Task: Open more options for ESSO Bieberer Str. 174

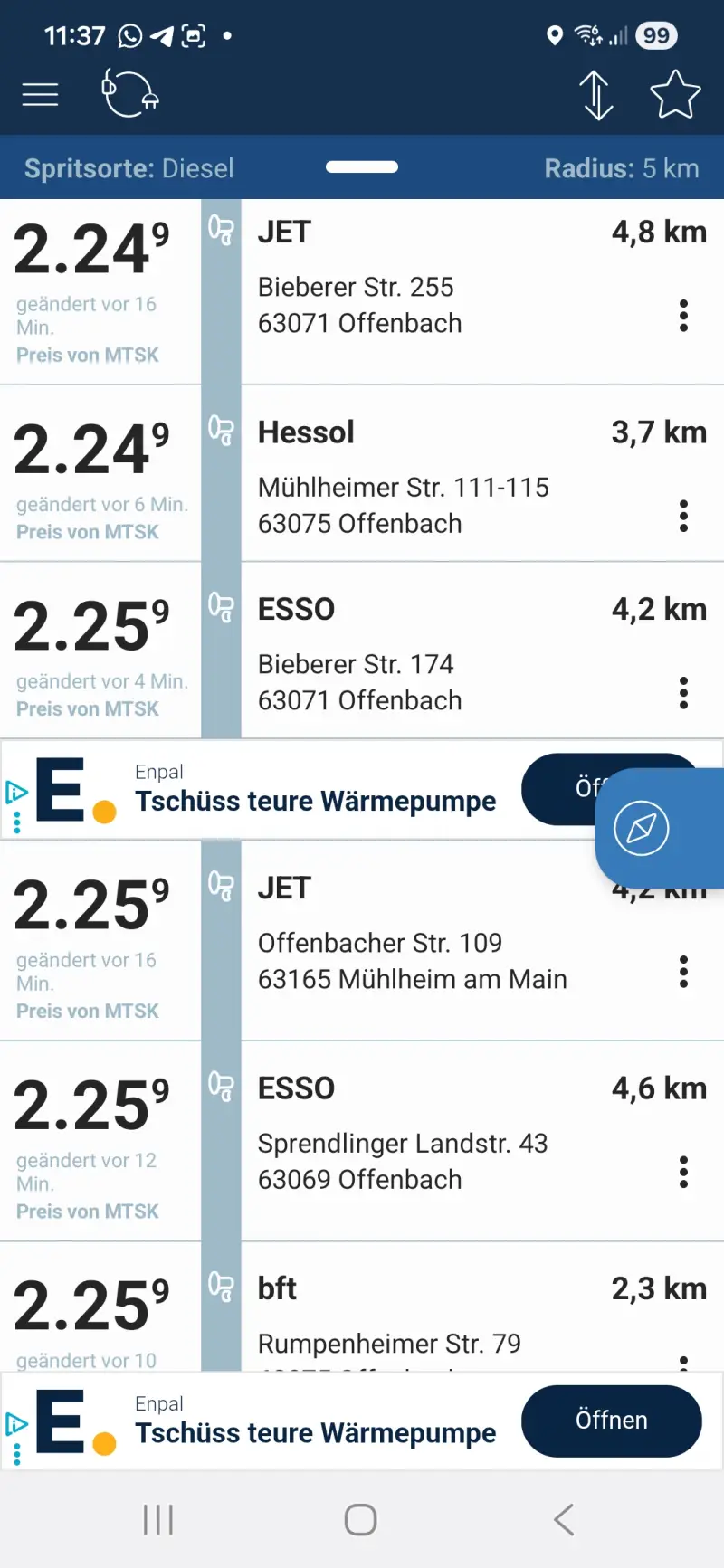Action: tap(684, 693)
